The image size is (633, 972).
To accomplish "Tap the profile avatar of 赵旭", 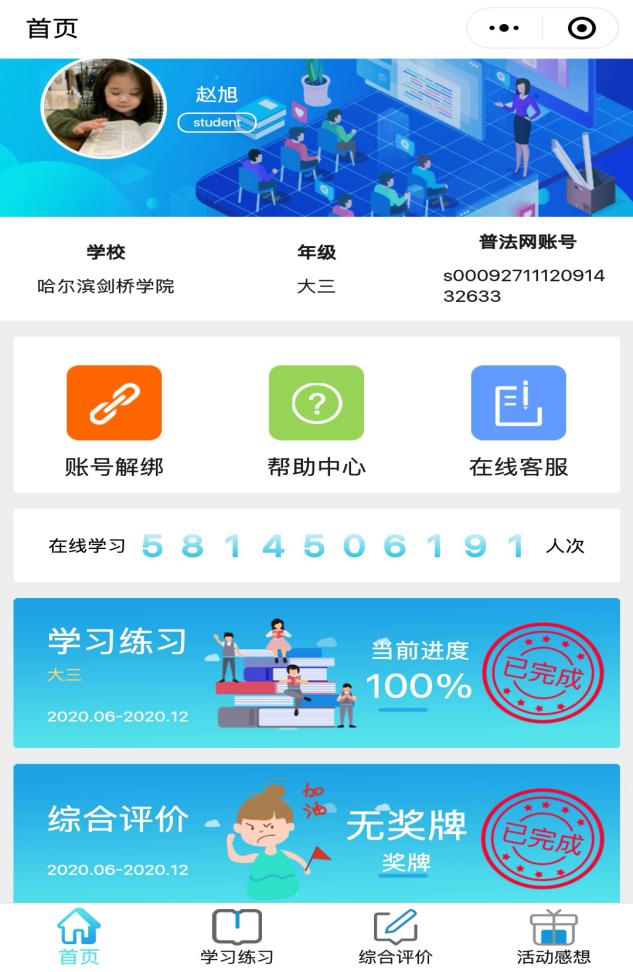I will pyautogui.click(x=103, y=107).
